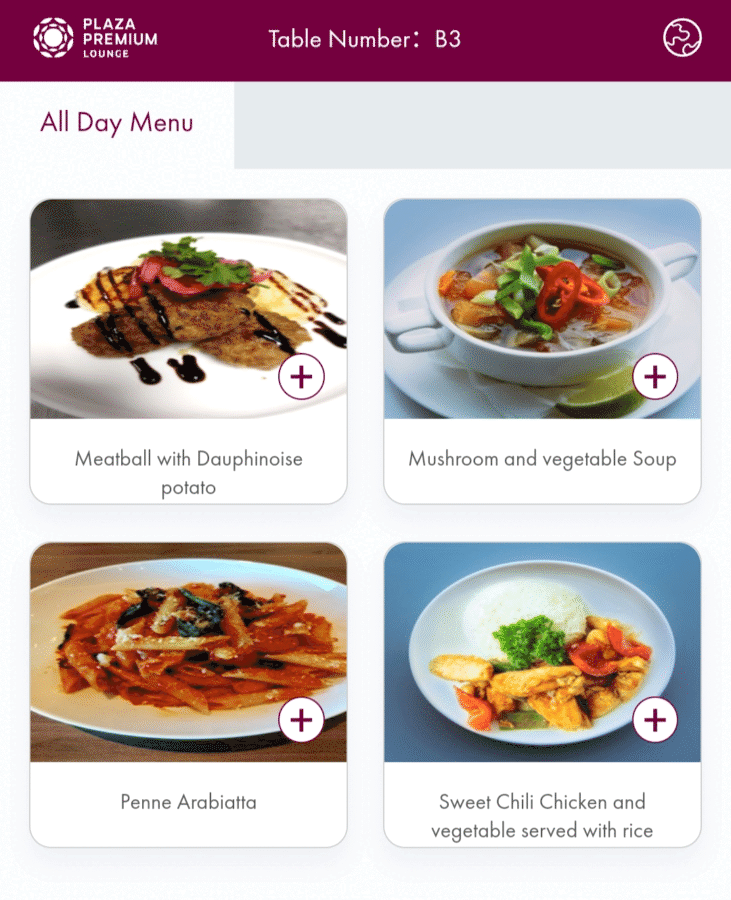Open the language selection globe icon
Image resolution: width=731 pixels, height=900 pixels.
pyautogui.click(x=683, y=39)
